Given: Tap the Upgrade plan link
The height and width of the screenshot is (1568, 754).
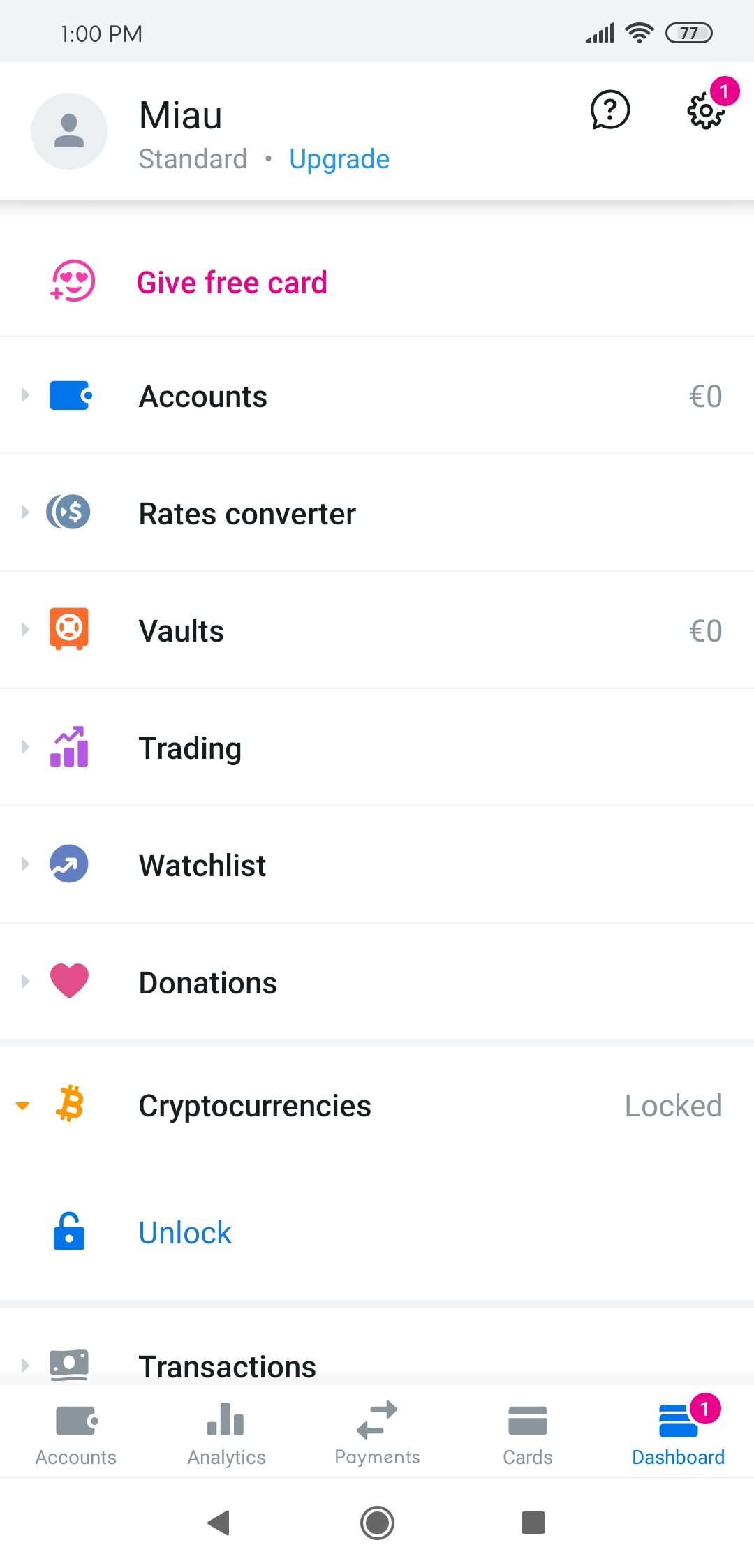Looking at the screenshot, I should point(339,159).
